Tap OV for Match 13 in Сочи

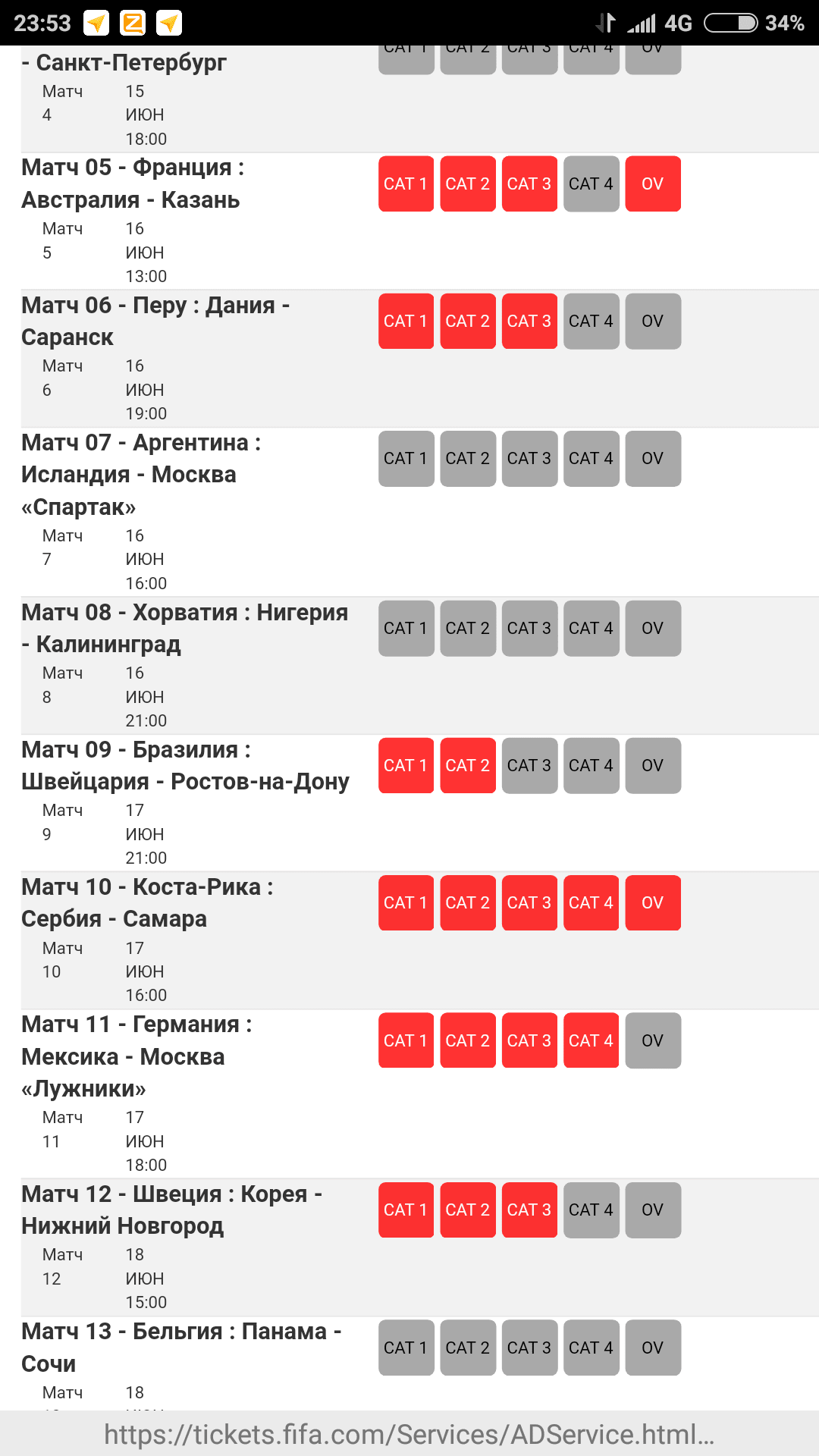(x=652, y=1348)
